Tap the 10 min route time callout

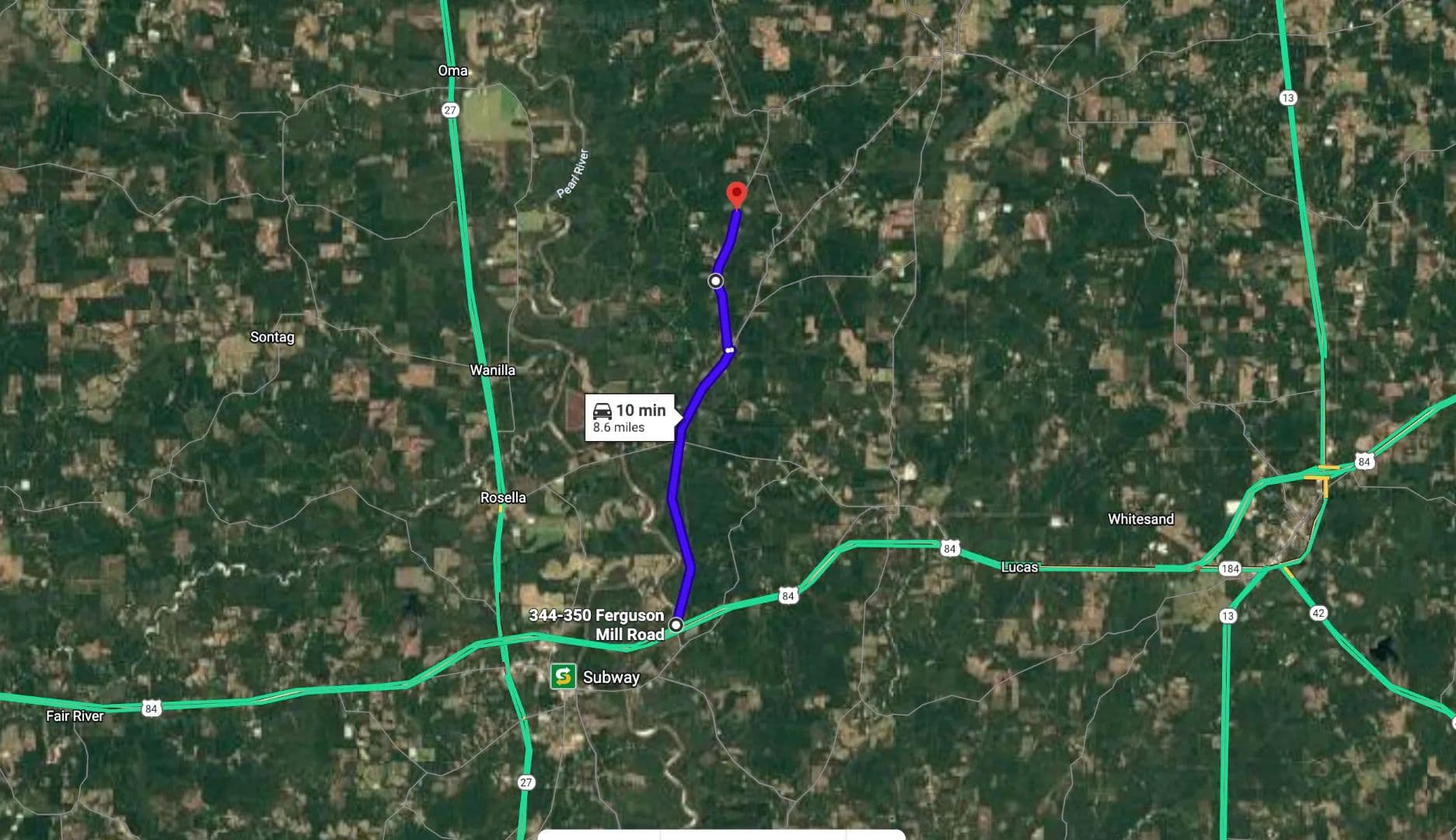[x=630, y=418]
